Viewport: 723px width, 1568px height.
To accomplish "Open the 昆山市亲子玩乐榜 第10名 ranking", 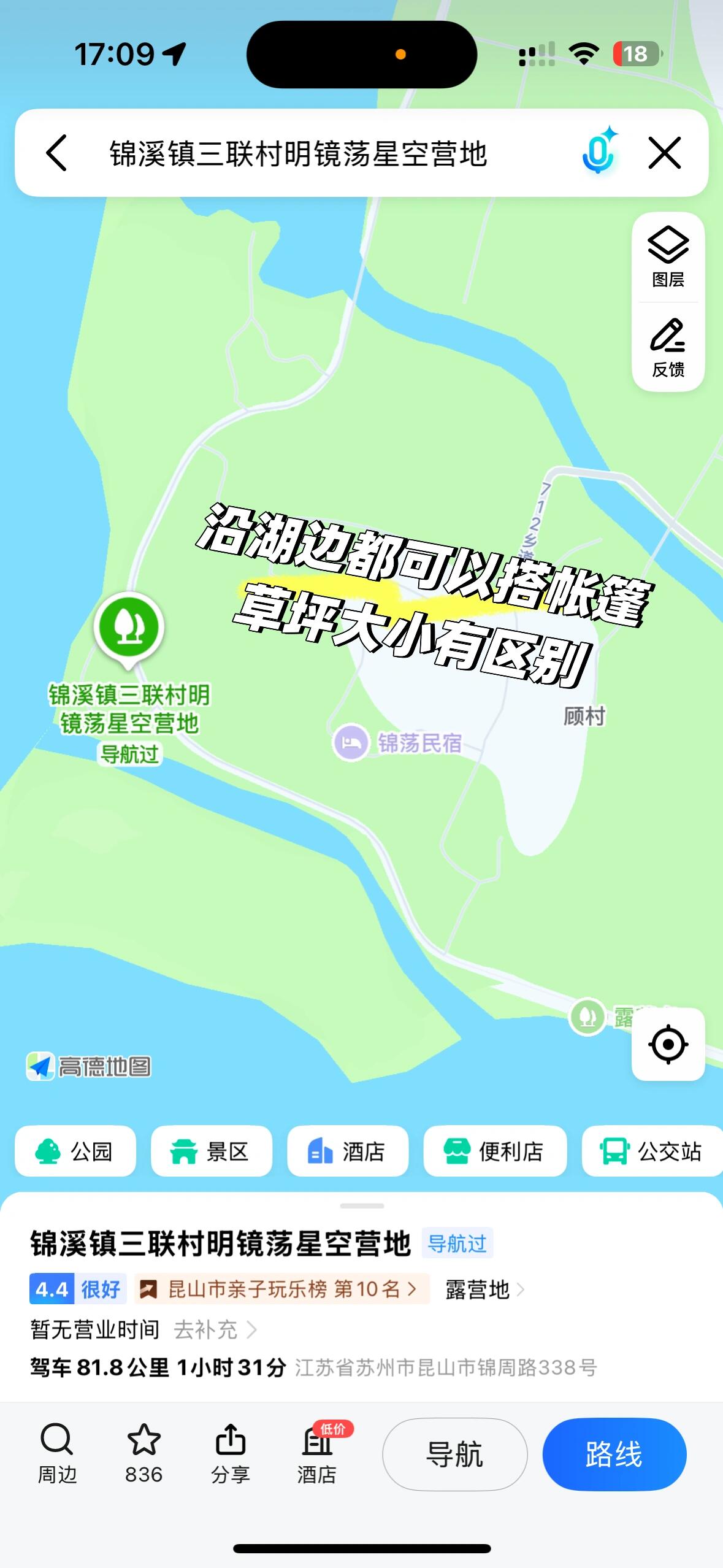I will (x=282, y=1289).
